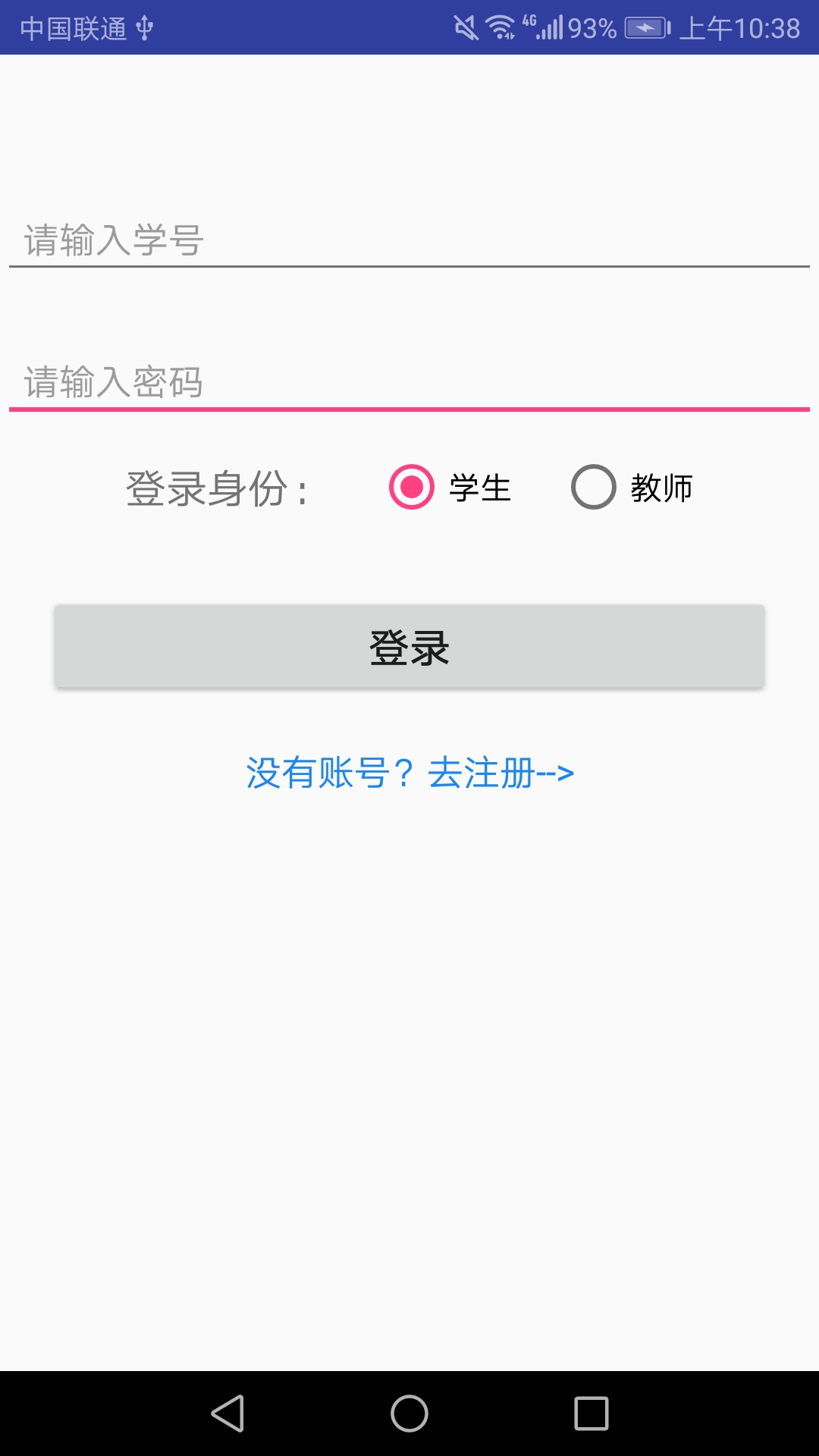The width and height of the screenshot is (819, 1456).
Task: Return to the system home screen
Action: point(409,1414)
